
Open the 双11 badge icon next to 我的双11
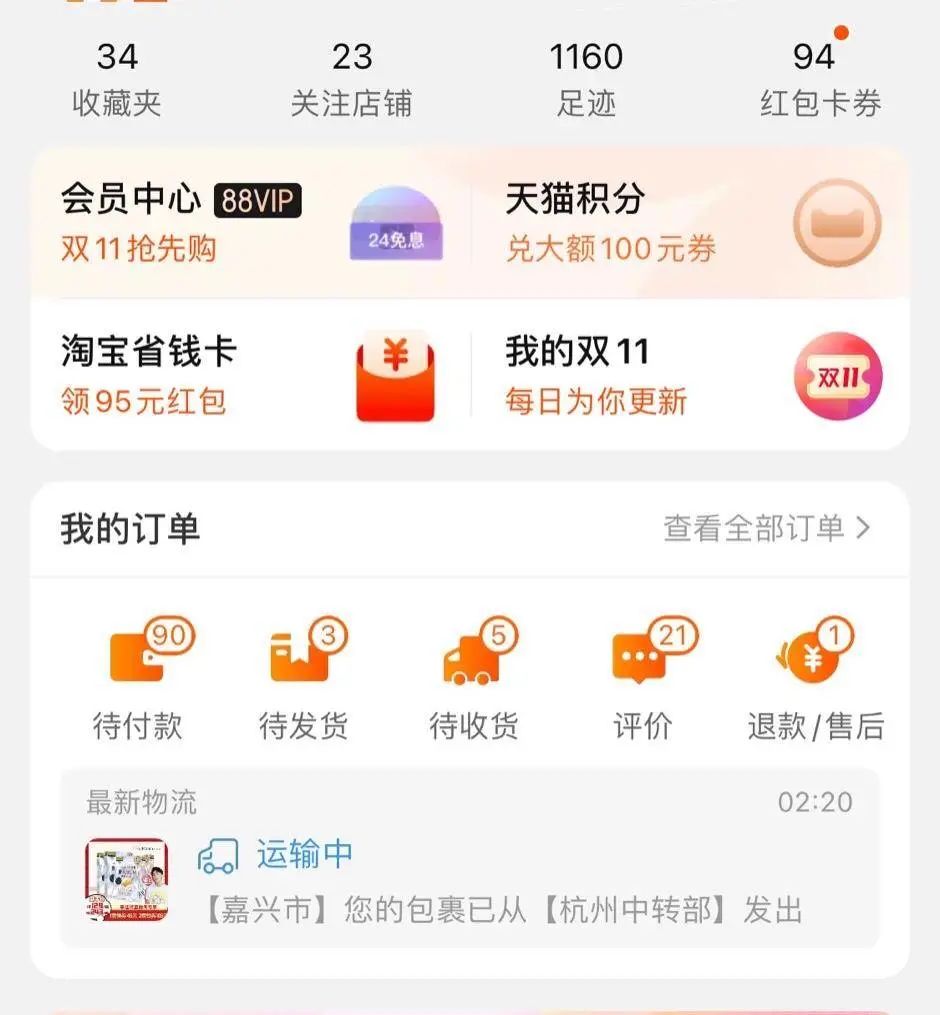coord(837,374)
